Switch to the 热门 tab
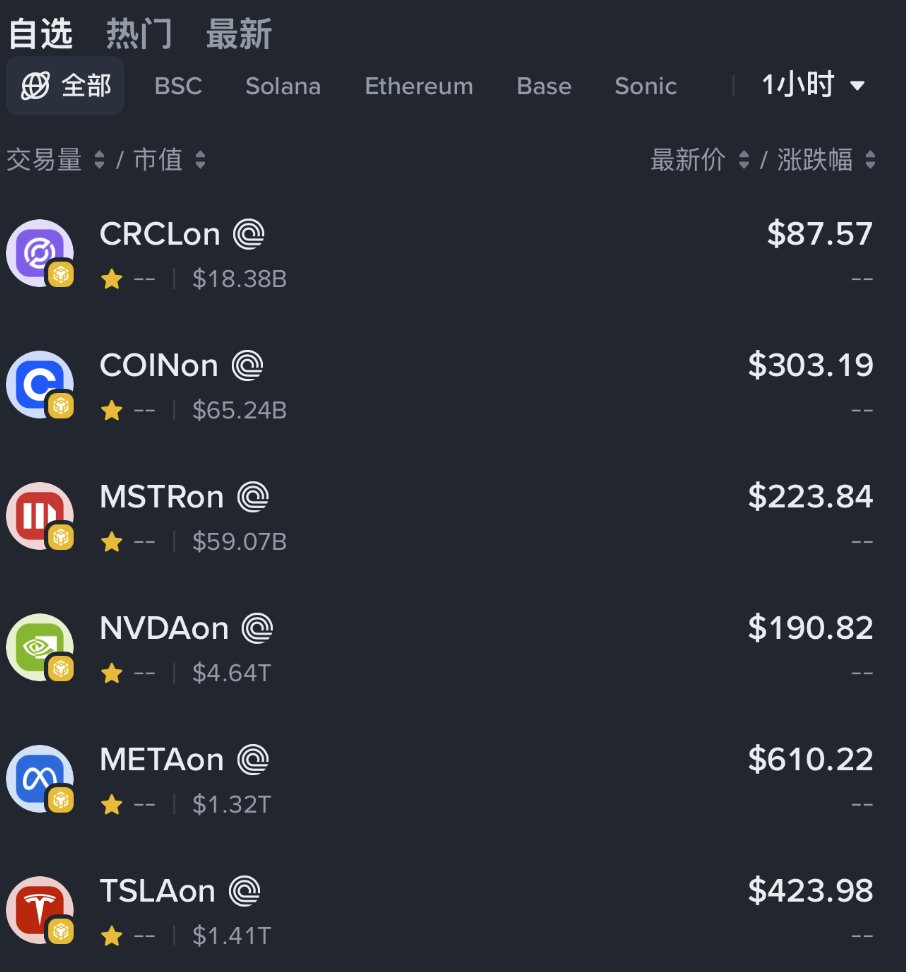Image resolution: width=909 pixels, height=972 pixels. click(x=139, y=34)
